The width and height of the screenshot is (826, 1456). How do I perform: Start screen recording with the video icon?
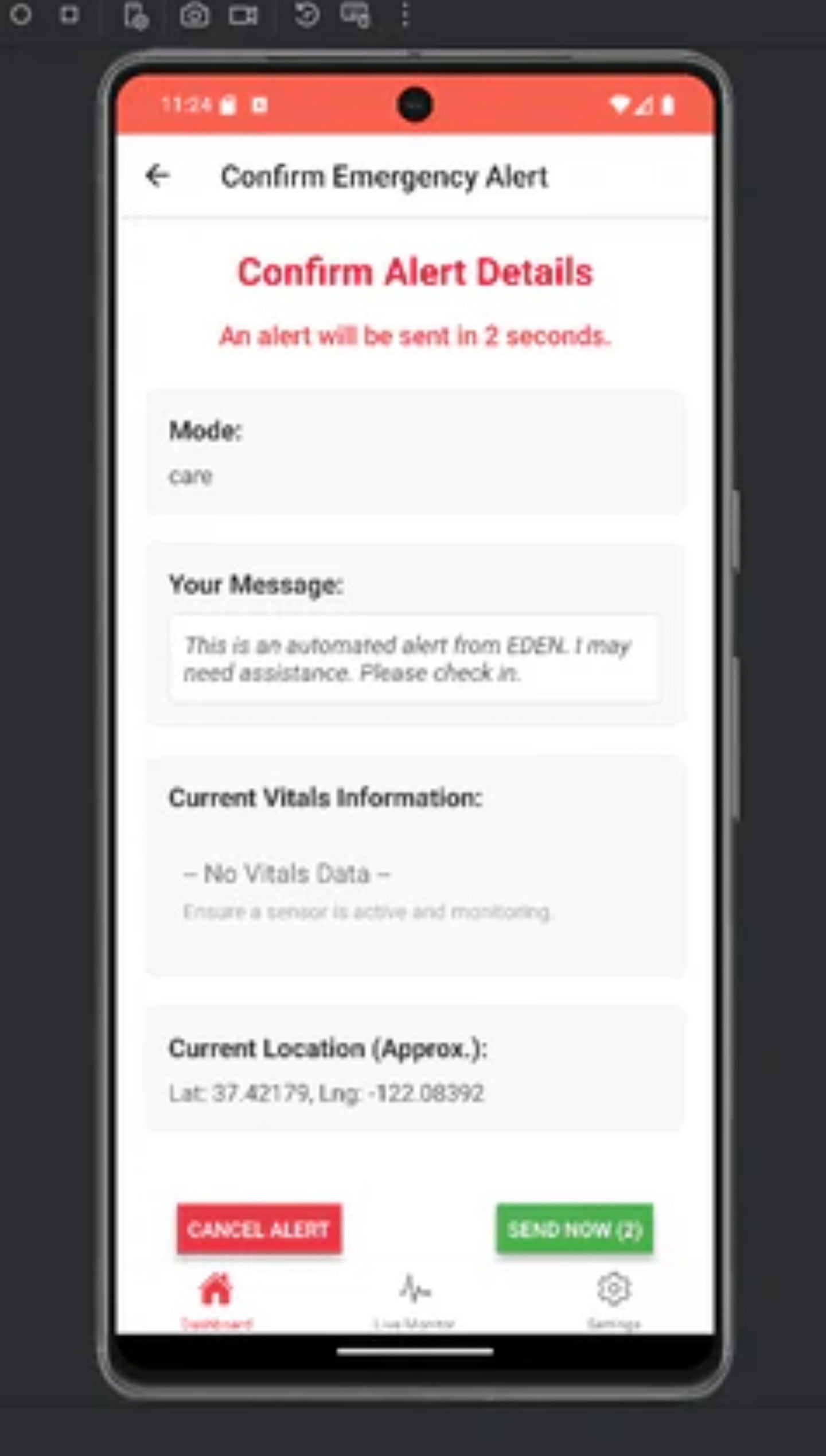(x=243, y=15)
